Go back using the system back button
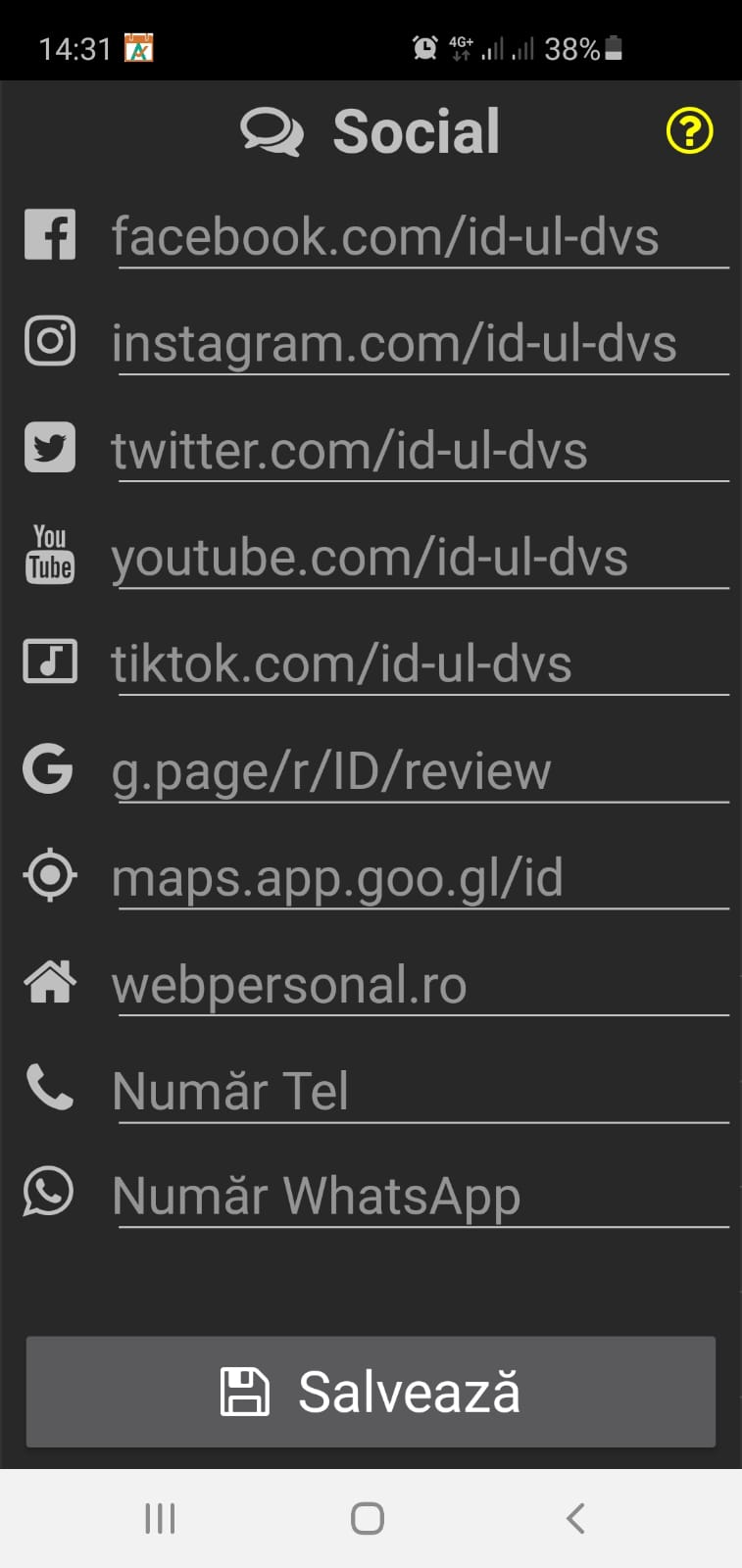The height and width of the screenshot is (1568, 742). 575,1518
